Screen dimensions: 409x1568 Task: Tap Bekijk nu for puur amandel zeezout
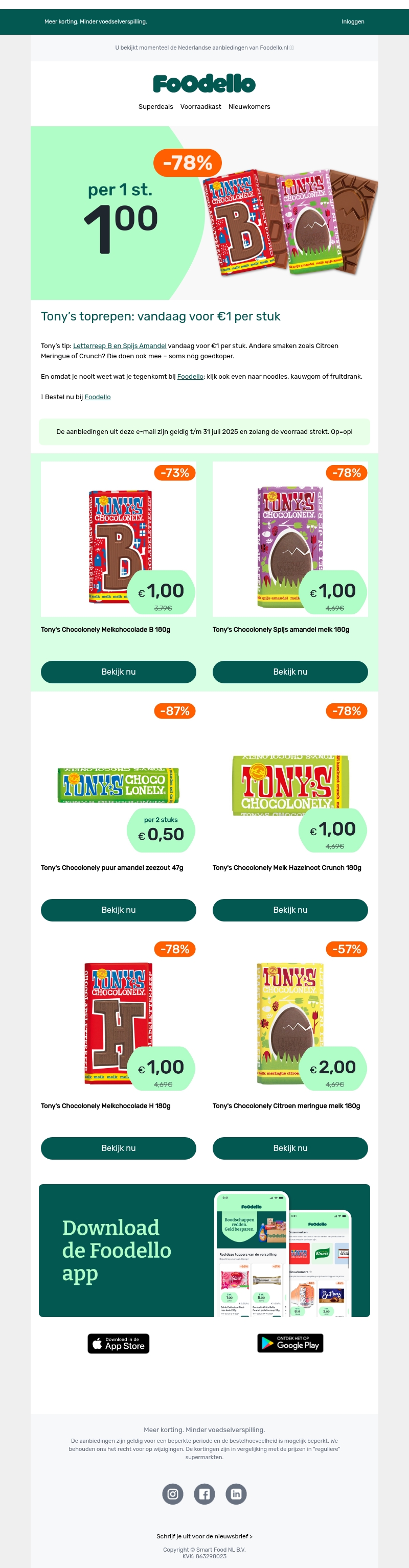118,909
